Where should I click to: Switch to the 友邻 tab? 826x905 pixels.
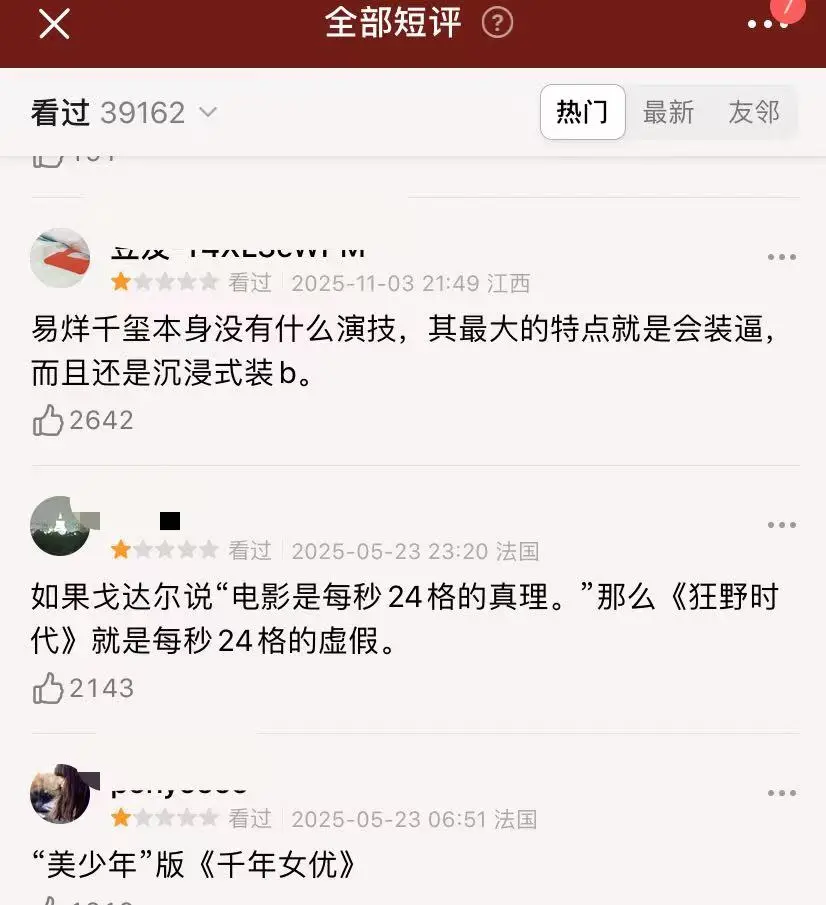[753, 112]
